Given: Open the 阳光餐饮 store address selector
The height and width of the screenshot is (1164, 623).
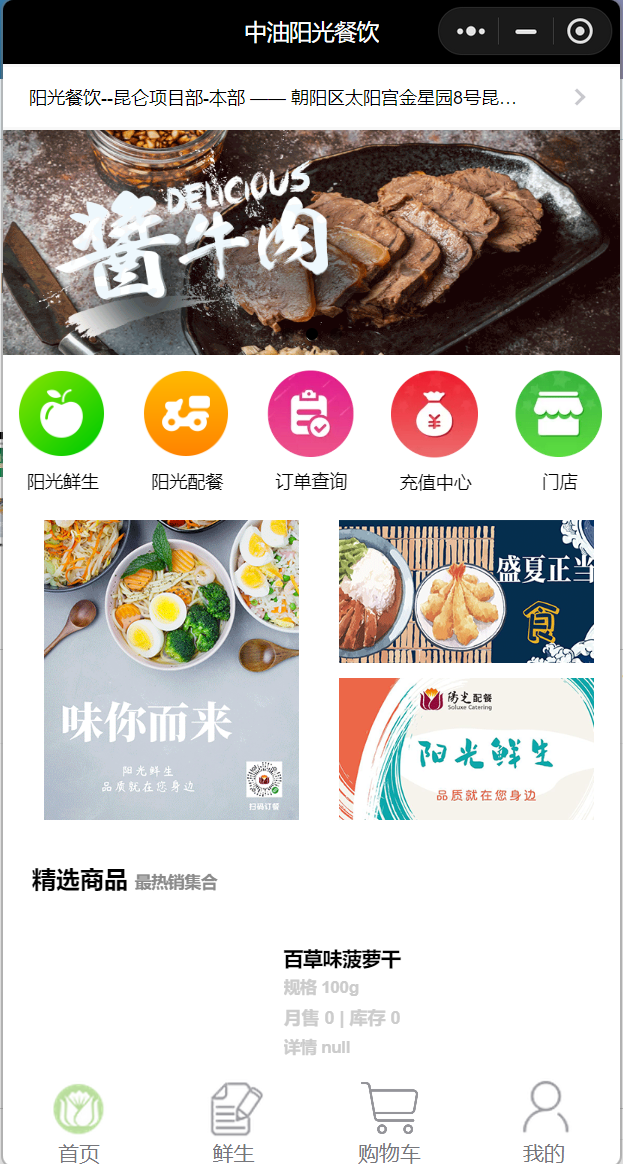Looking at the screenshot, I should point(310,98).
